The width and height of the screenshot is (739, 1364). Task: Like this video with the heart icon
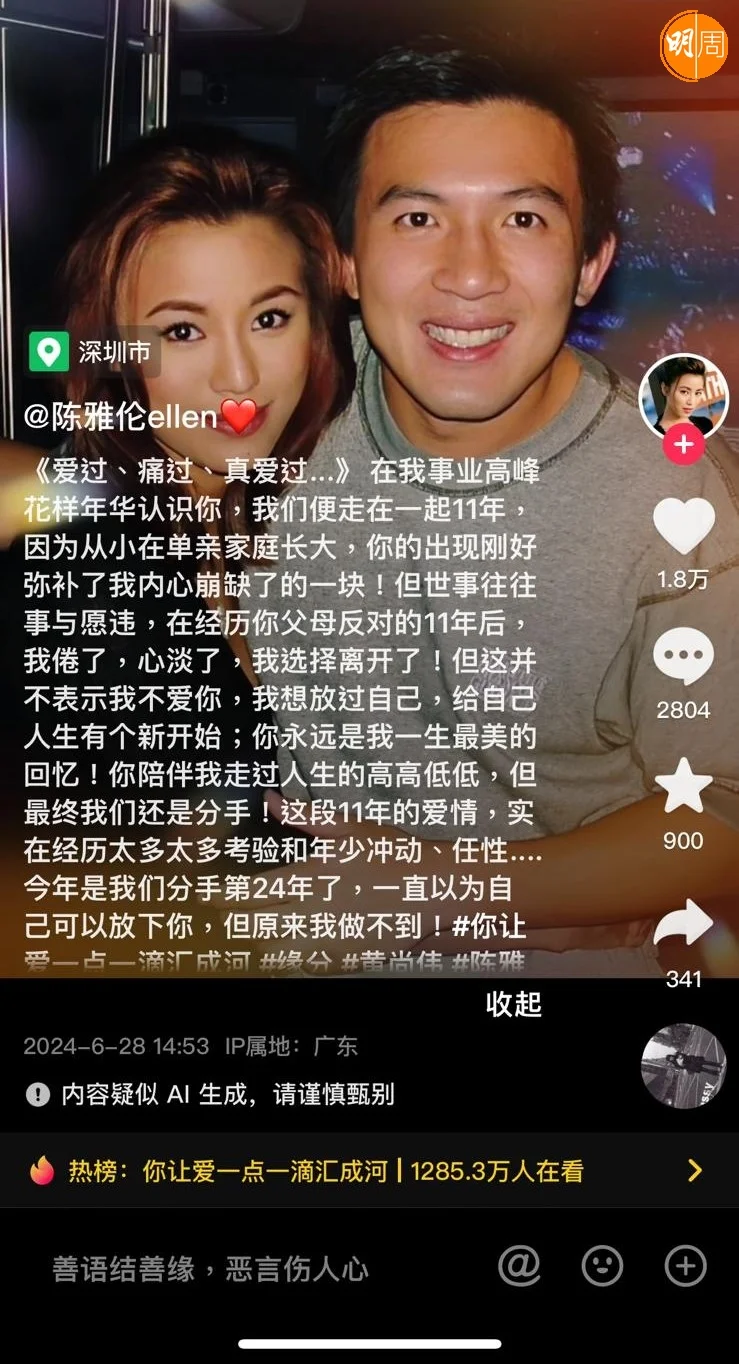683,526
